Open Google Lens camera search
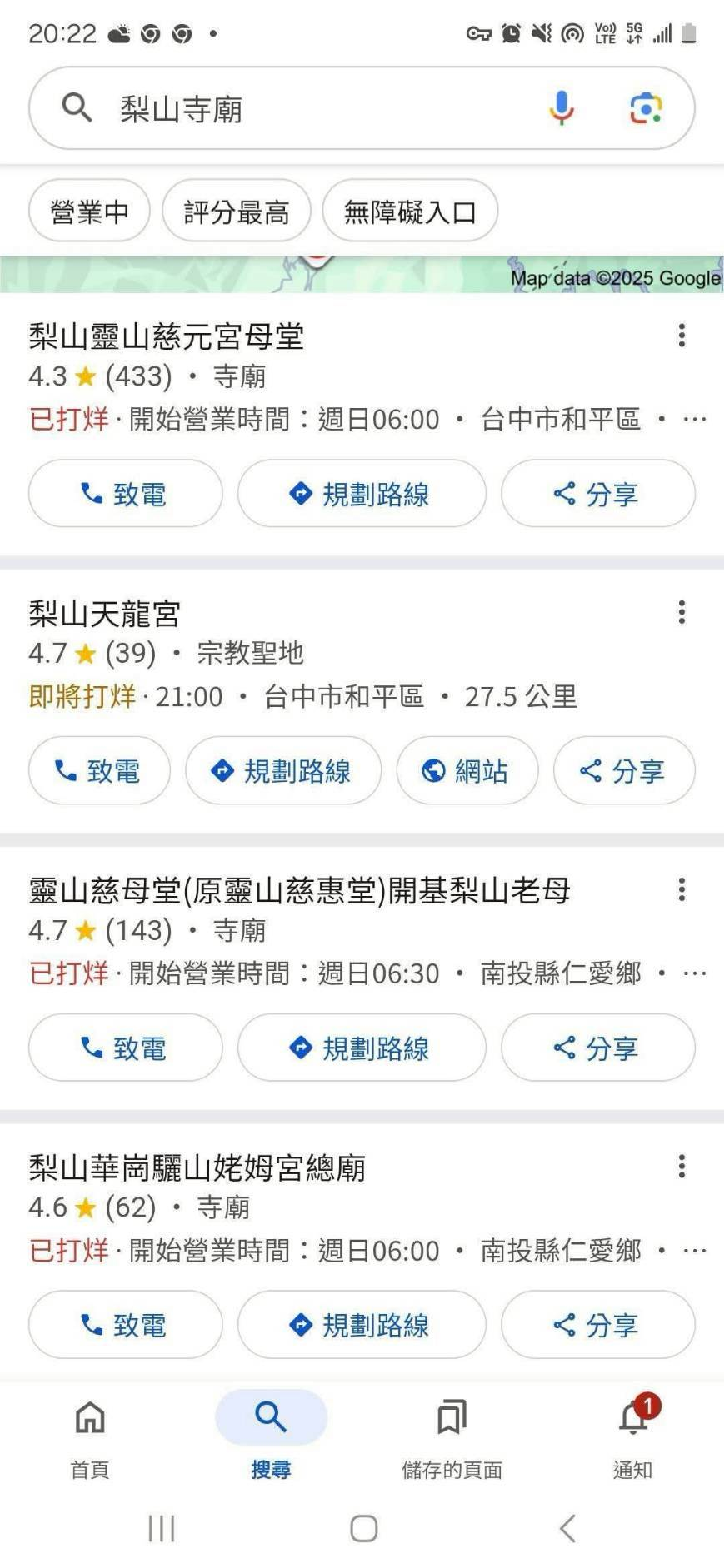Screen dimensions: 724x1568 click(646, 108)
